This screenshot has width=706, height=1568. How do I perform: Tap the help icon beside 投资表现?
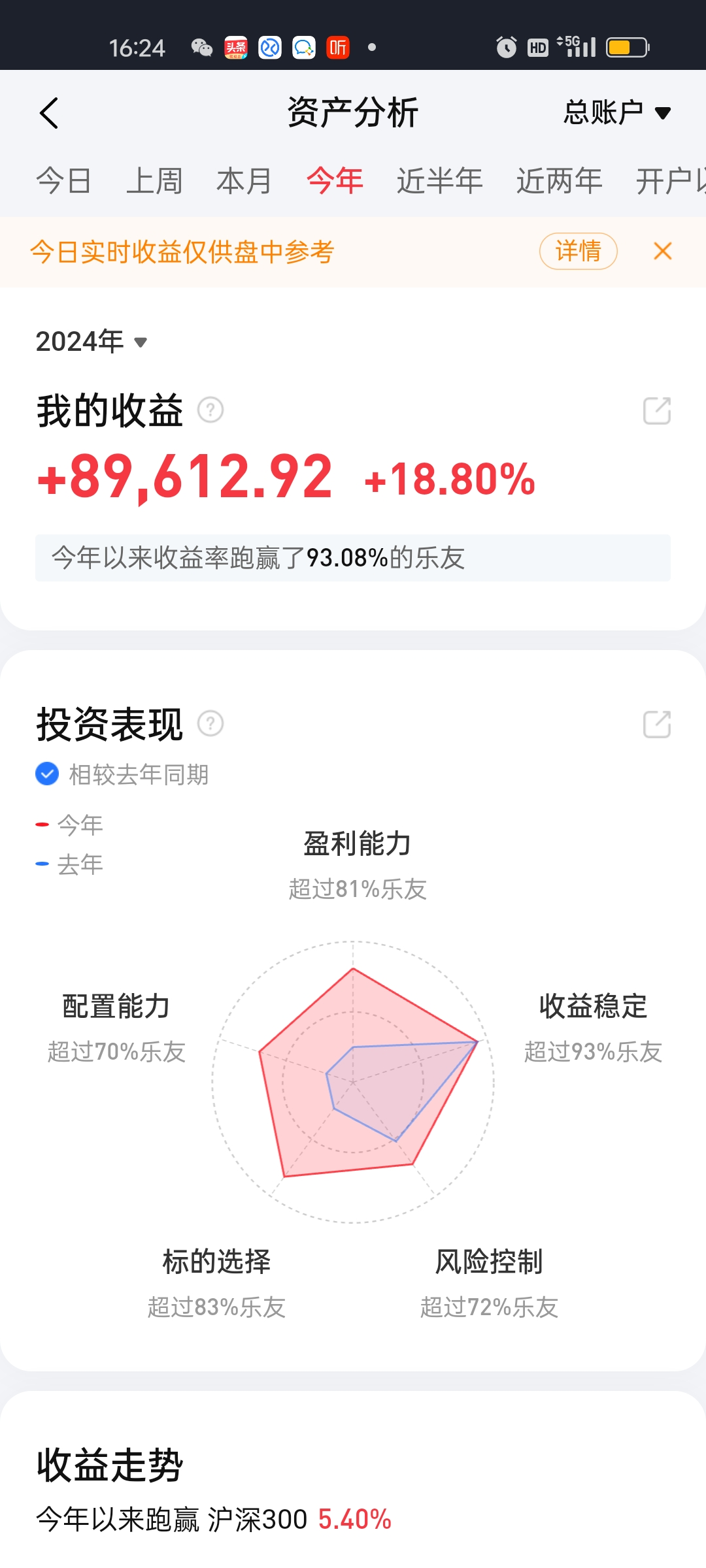(x=210, y=724)
